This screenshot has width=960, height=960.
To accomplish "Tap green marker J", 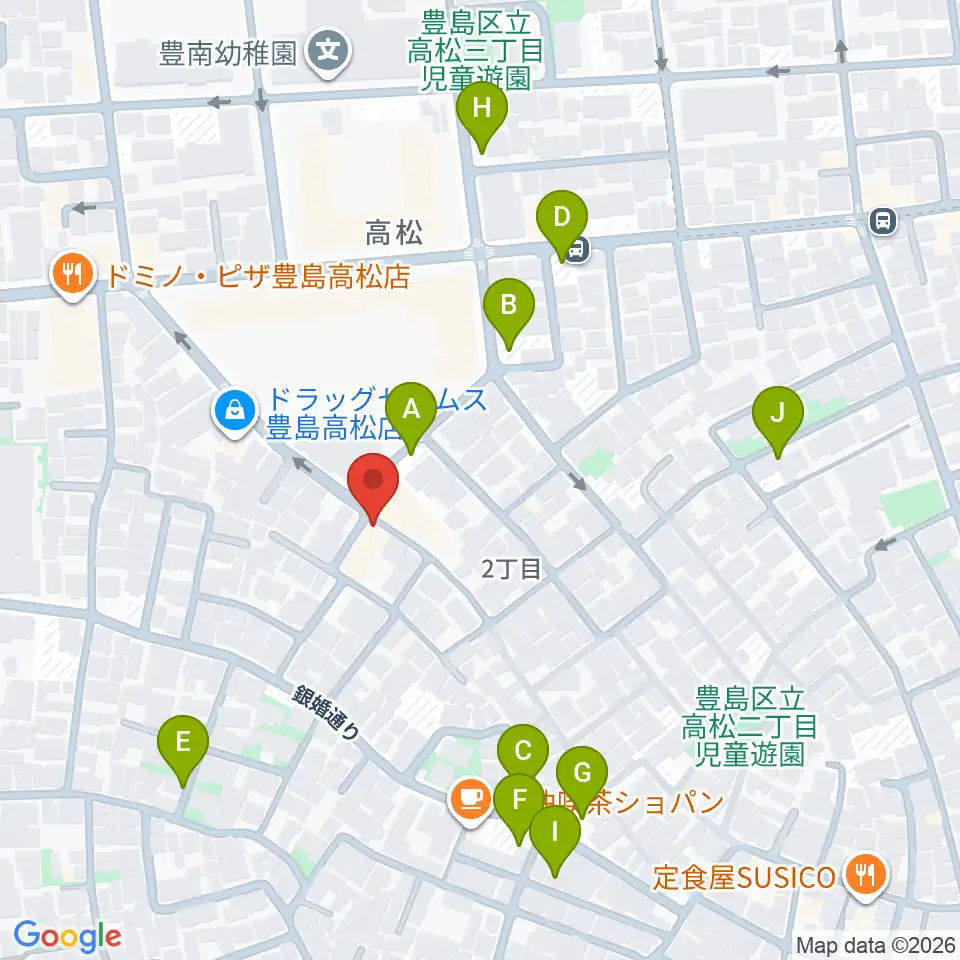I will click(781, 412).
